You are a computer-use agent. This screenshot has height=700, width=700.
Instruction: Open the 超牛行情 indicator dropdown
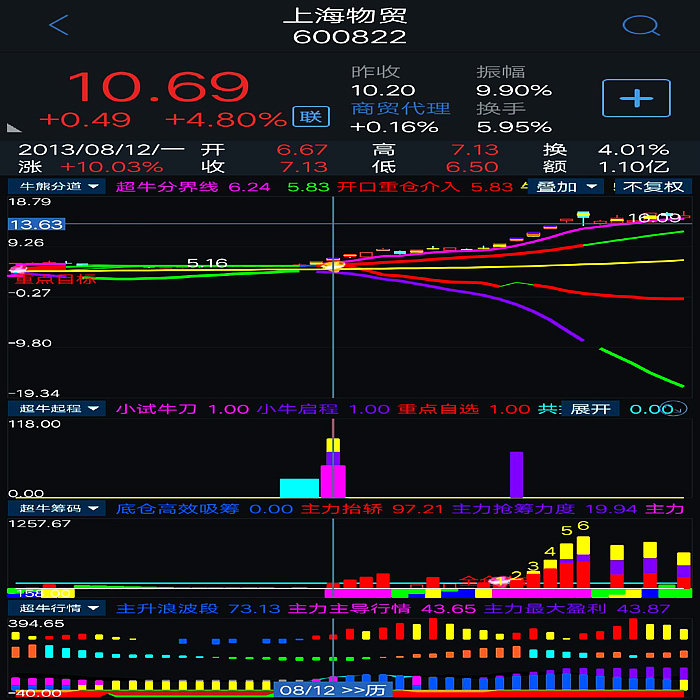click(56, 608)
